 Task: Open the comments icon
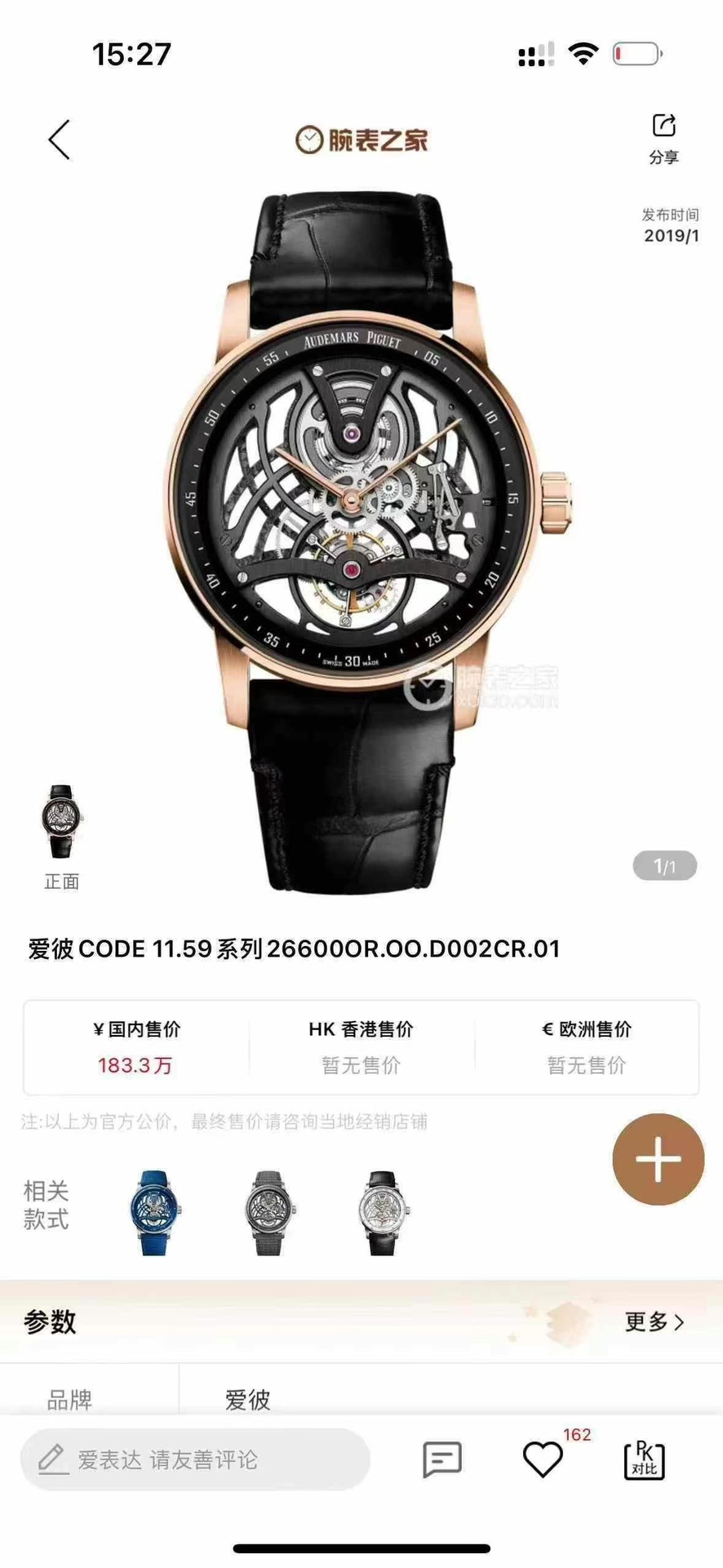[442, 1459]
